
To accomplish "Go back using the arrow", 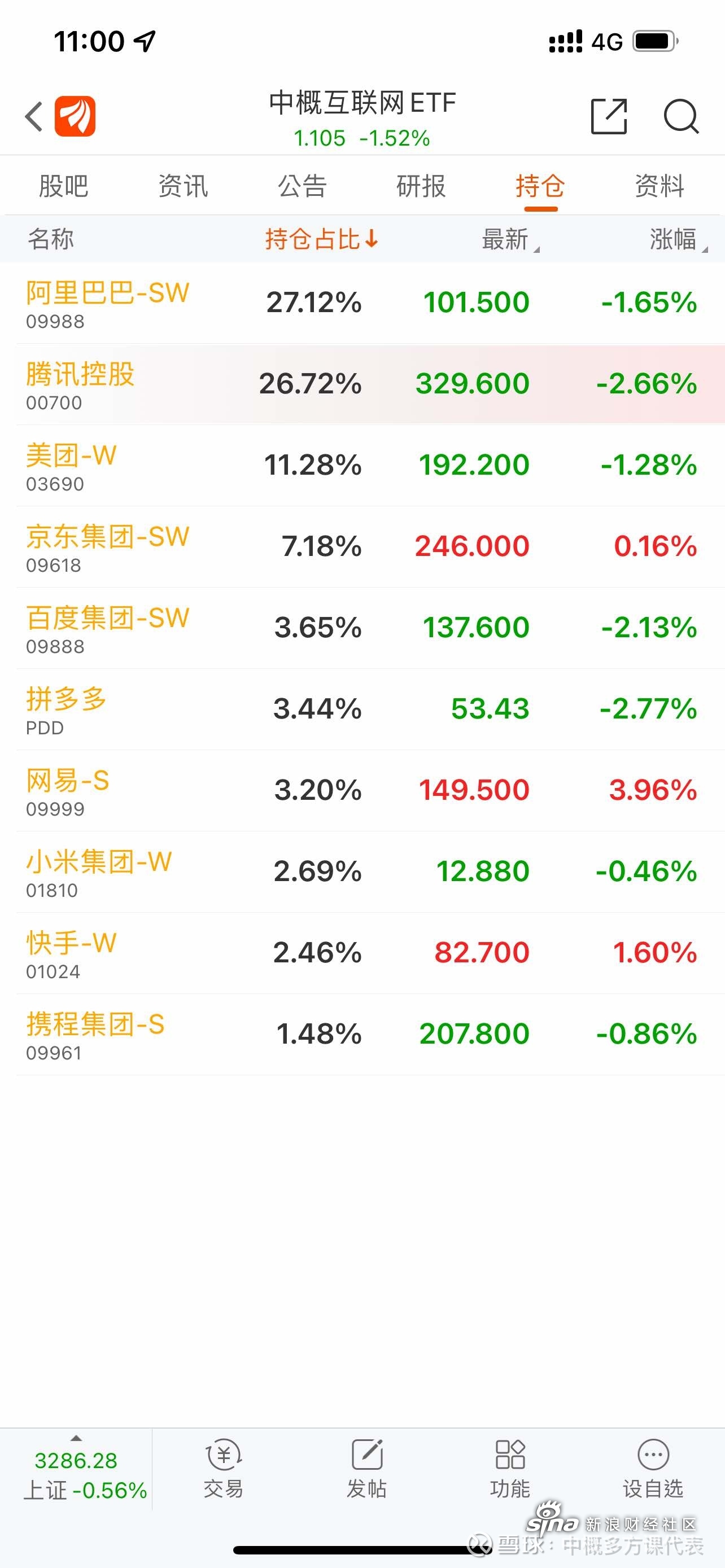I will coord(34,116).
